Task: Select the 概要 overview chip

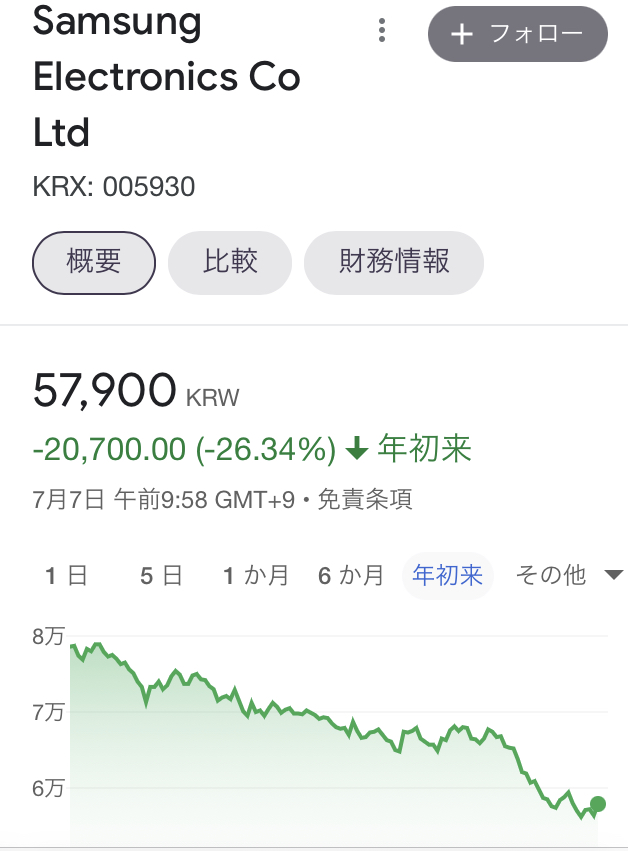Action: [94, 262]
